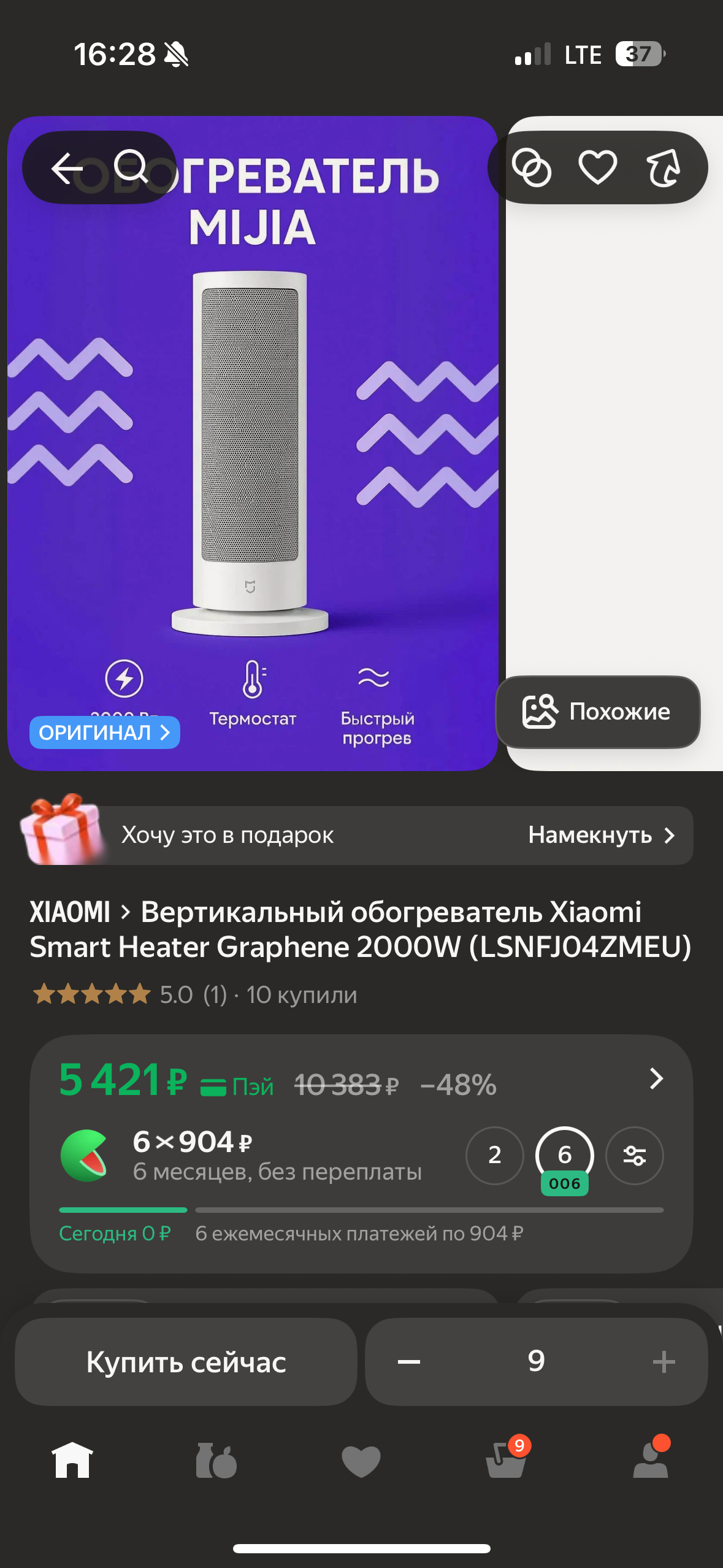Add product to comparison
Viewport: 723px width, 1568px height.
[531, 167]
